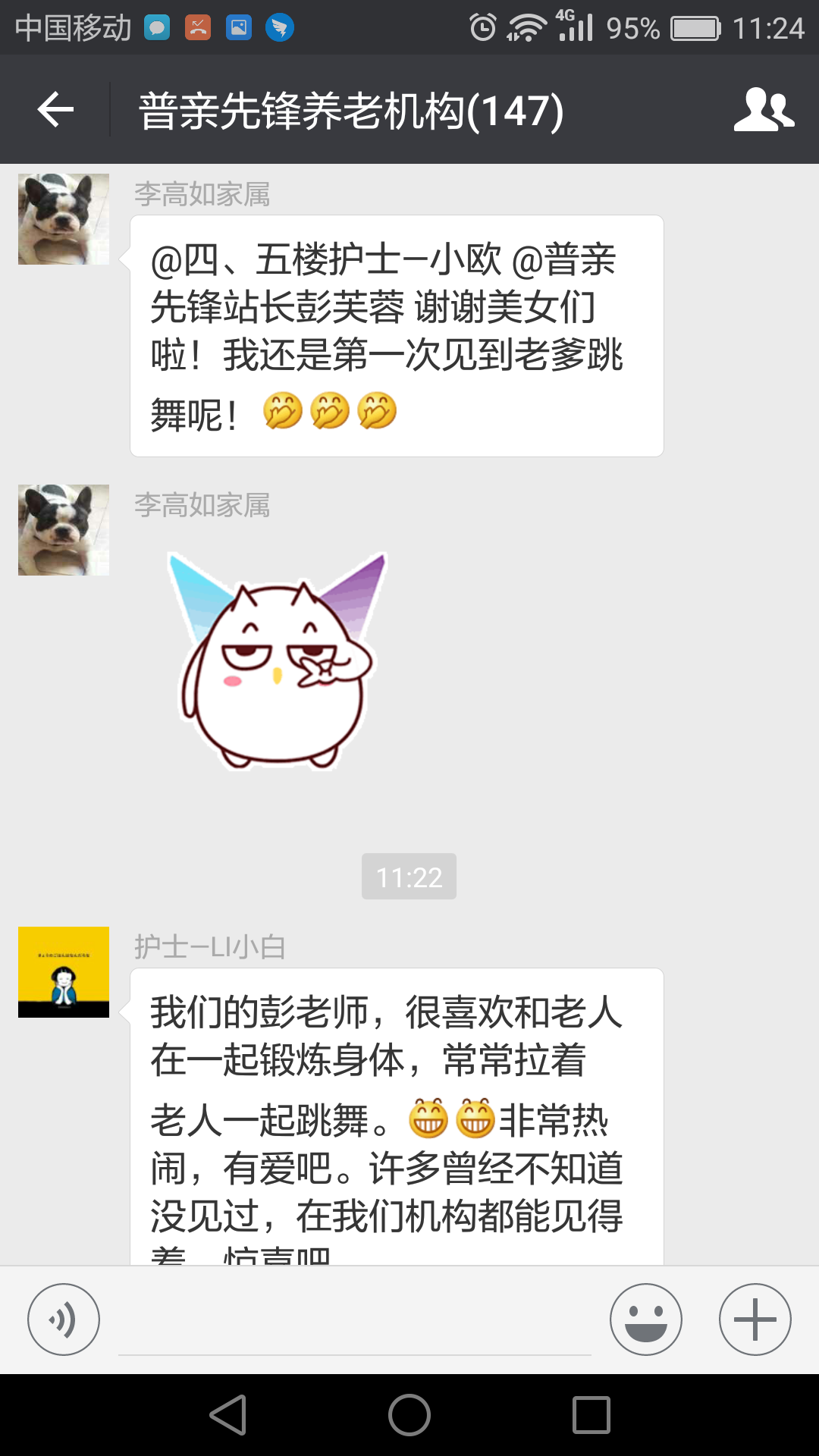Open 护士—LI小白's avatar profile
The width and height of the screenshot is (819, 1456).
(64, 972)
